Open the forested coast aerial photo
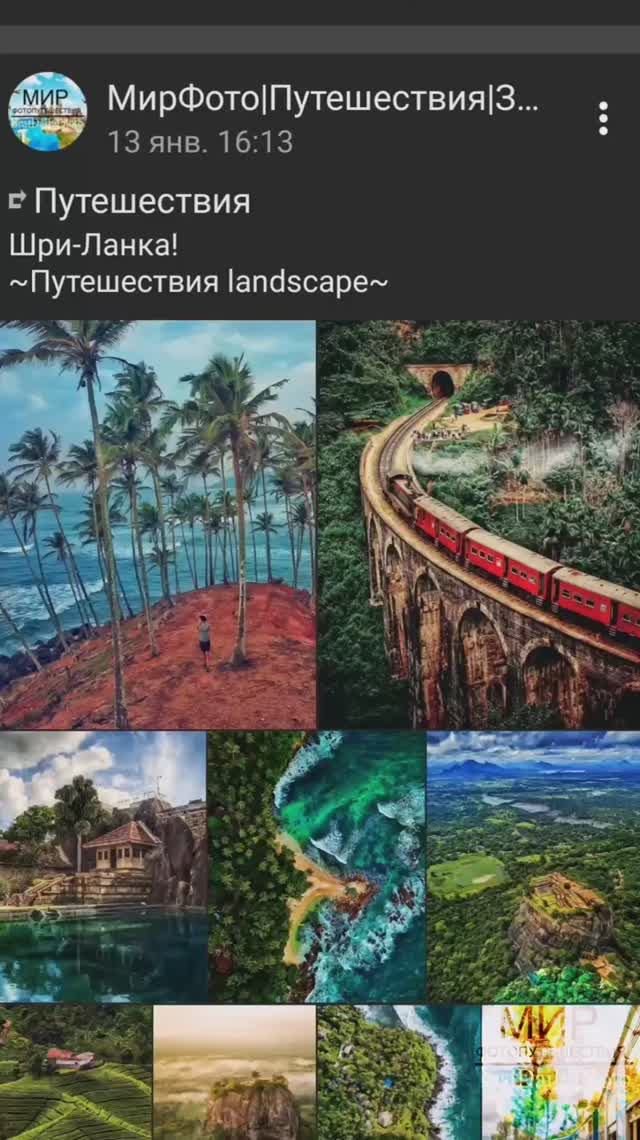 pos(398,1072)
